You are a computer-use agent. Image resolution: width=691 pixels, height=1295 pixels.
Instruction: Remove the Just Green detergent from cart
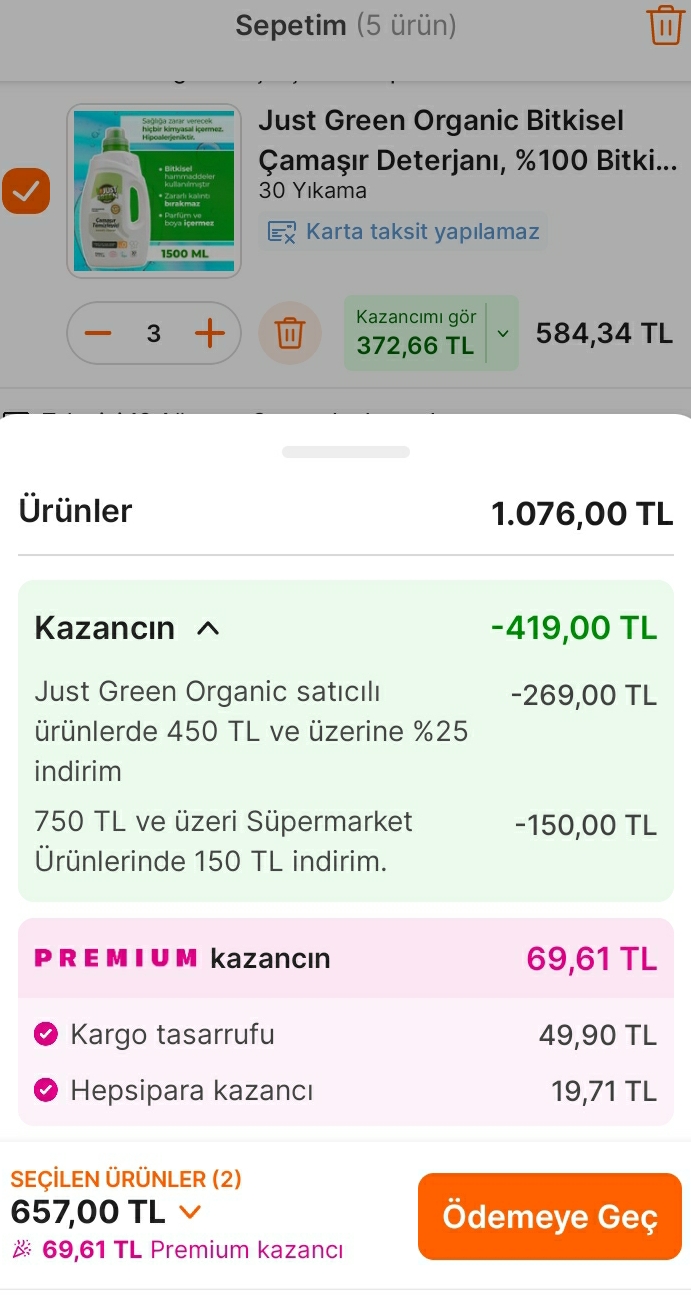click(x=290, y=333)
